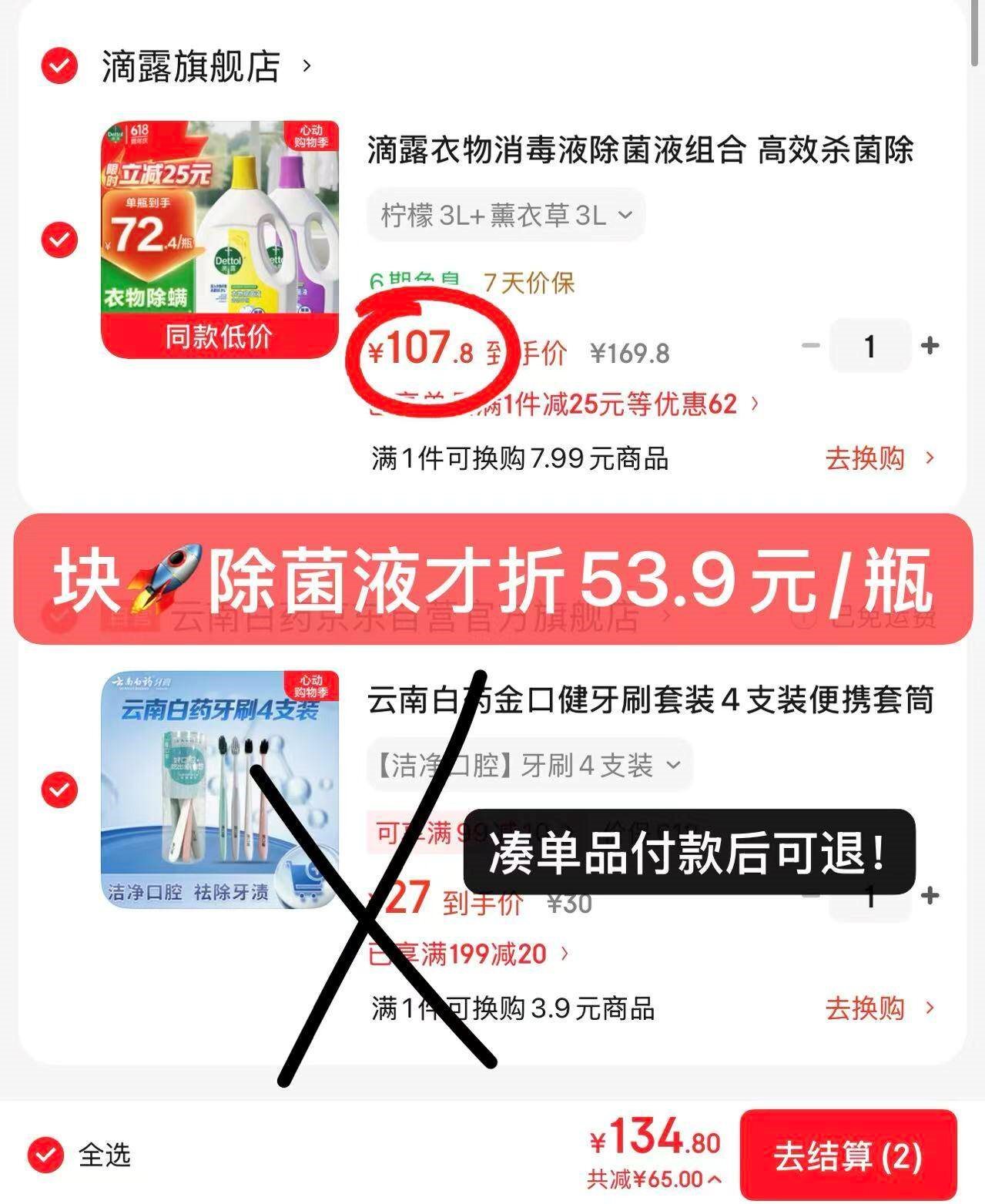Viewport: 985px width, 1204px height.
Task: View the 已享满199减20 promotion
Action: (x=470, y=954)
